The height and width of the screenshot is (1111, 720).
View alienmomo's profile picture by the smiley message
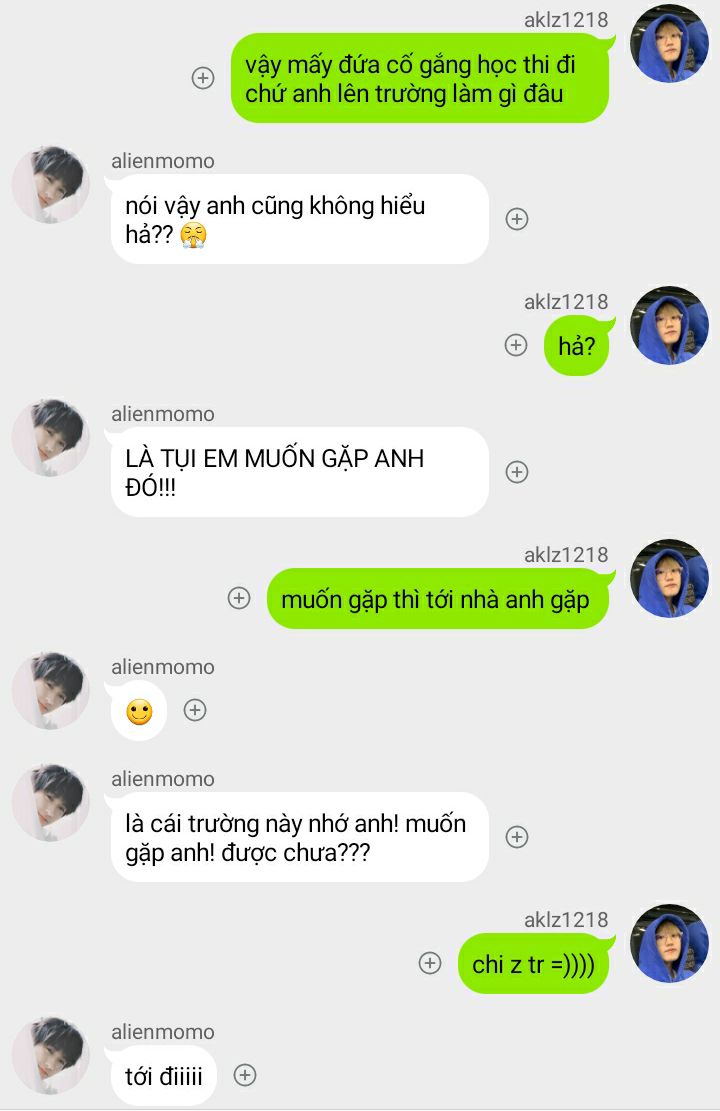(x=51, y=691)
